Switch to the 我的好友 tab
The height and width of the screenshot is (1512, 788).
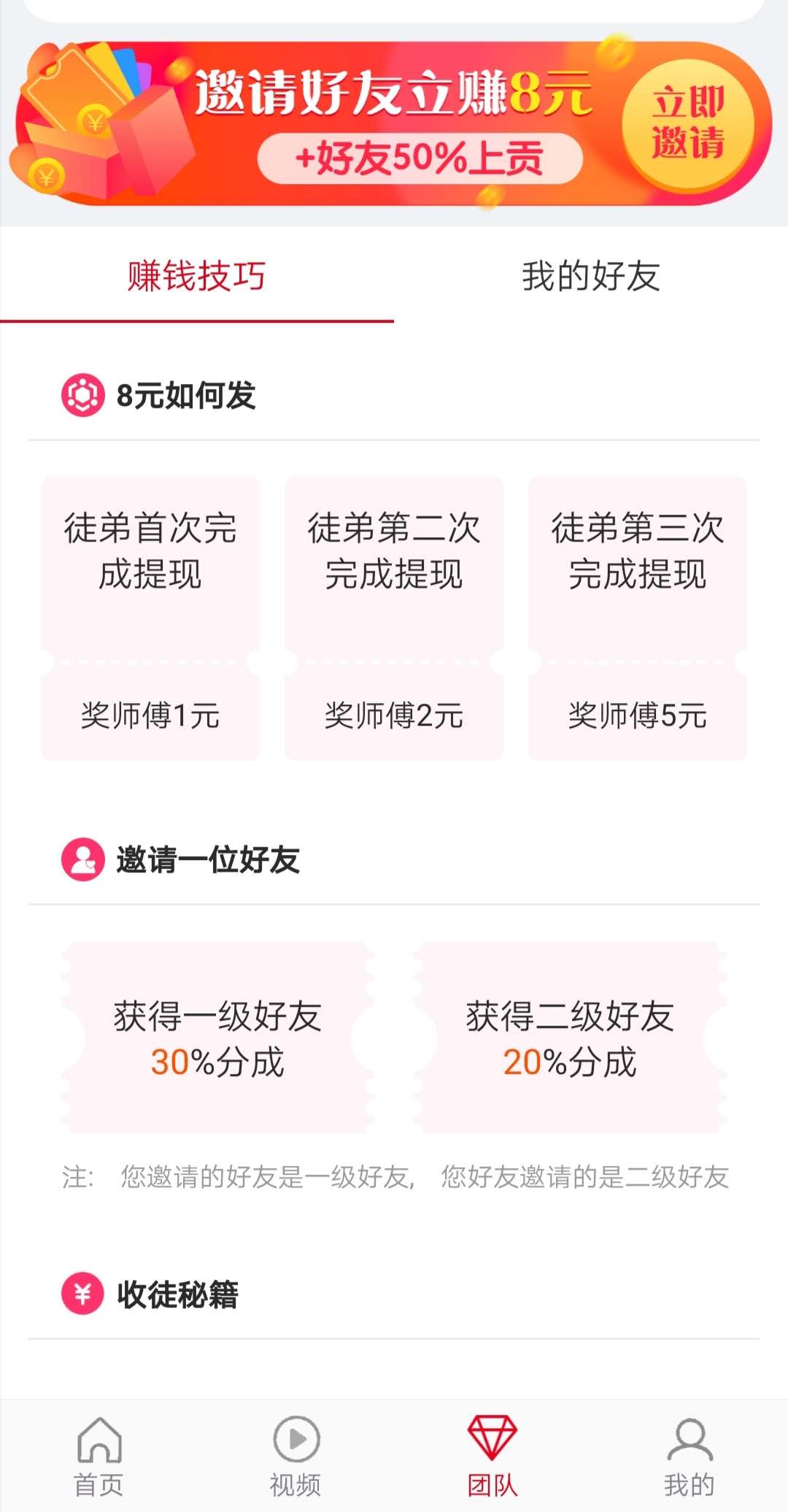591,276
